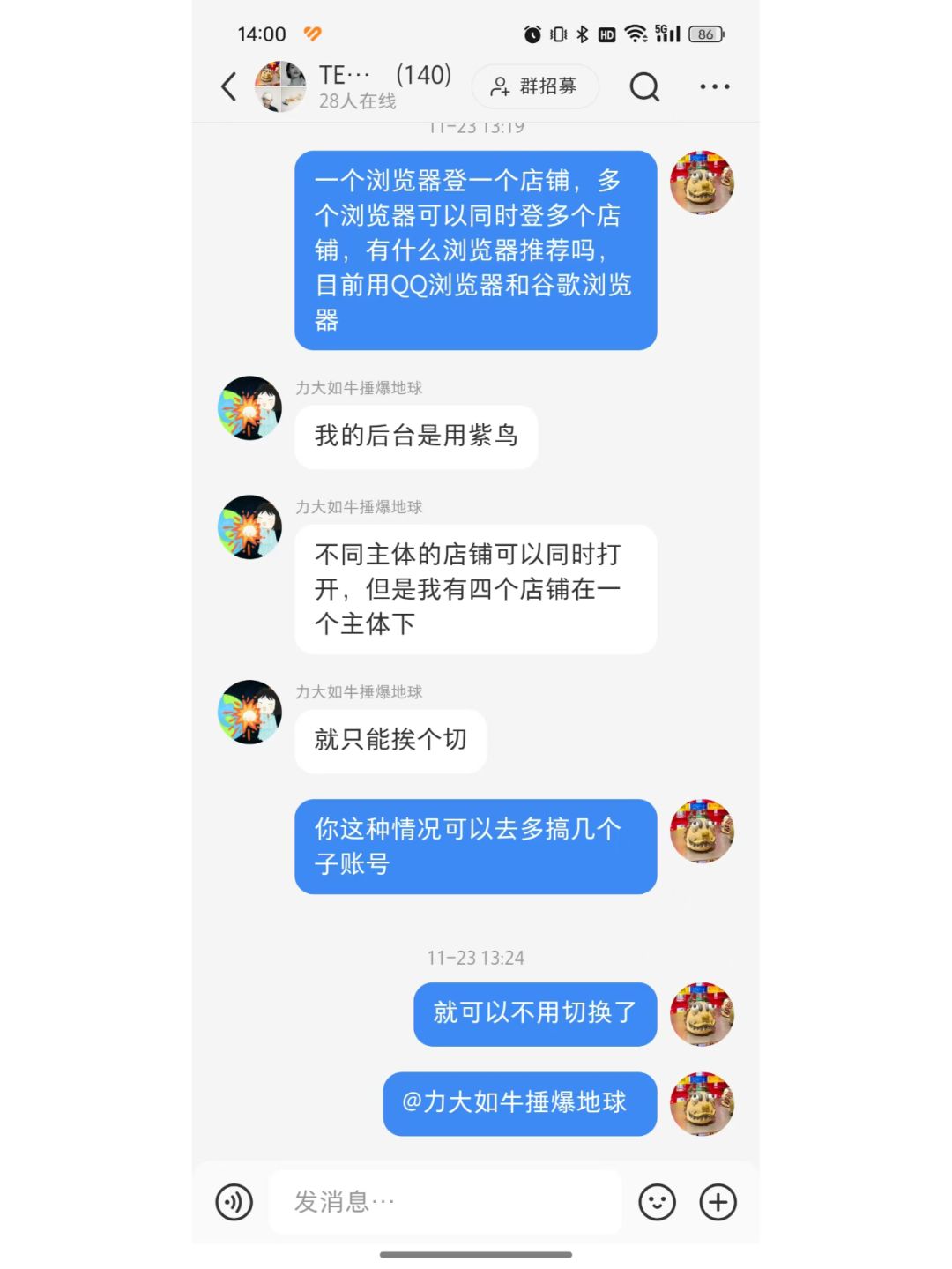Image resolution: width=952 pixels, height=1269 pixels.
Task: Search within this chat
Action: click(644, 86)
